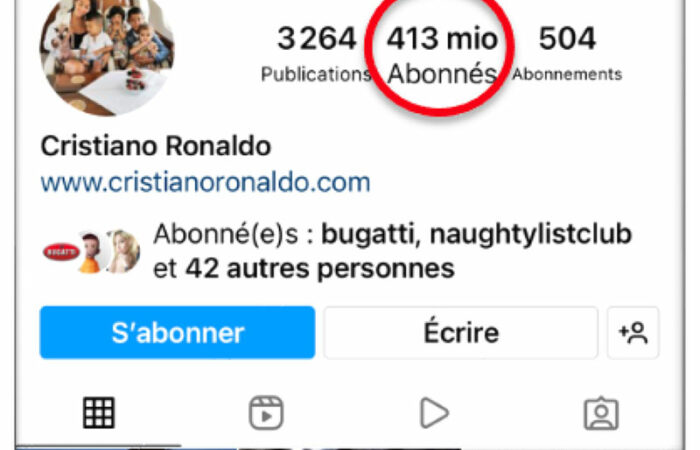Open the www.cristianoronaldo.com link
Viewport: 700px width, 450px height.
(205, 183)
